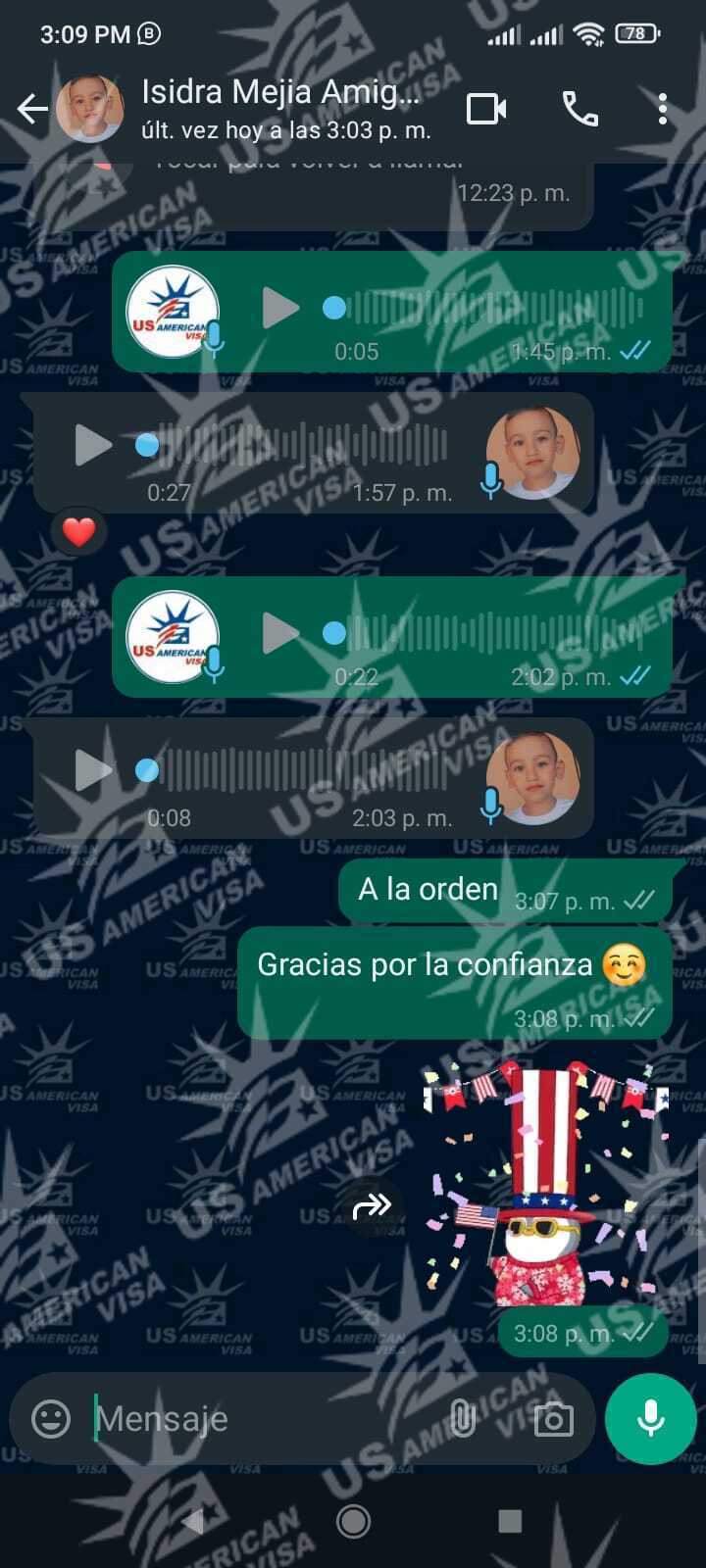Screen dimensions: 706x1568
Task: Play the 0:22 voice message
Action: click(x=280, y=634)
